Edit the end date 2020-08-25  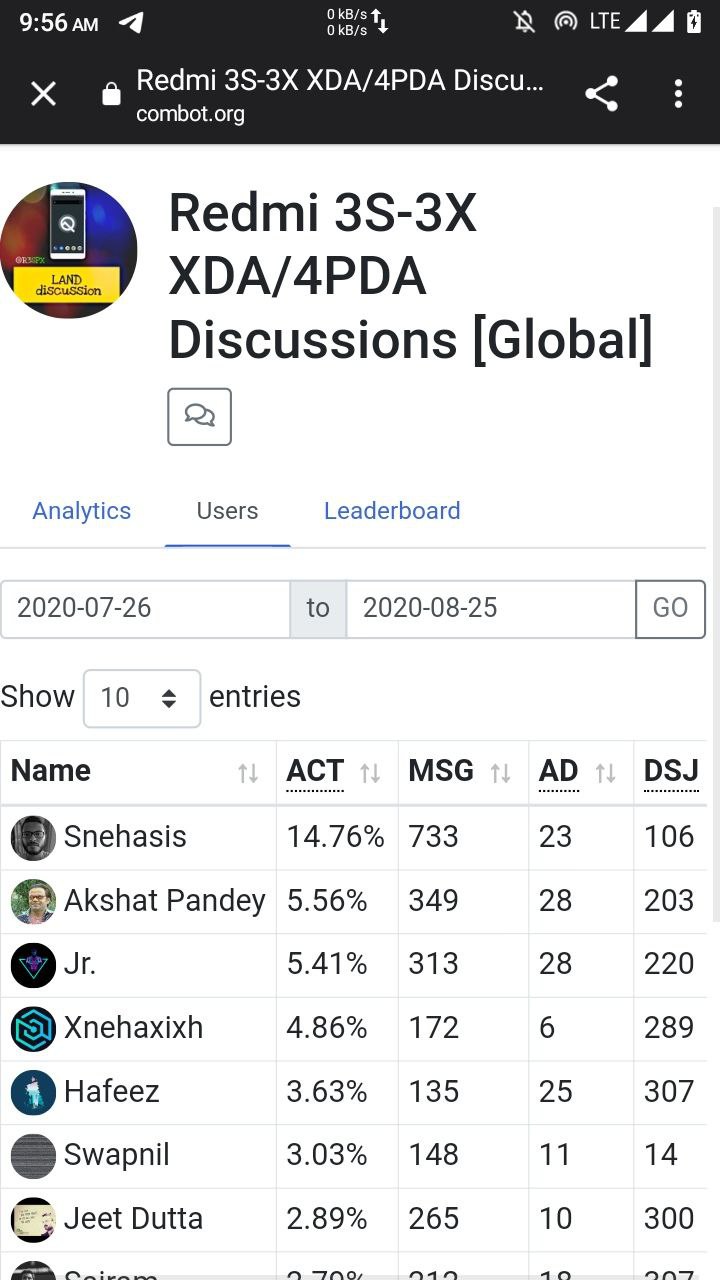[490, 608]
